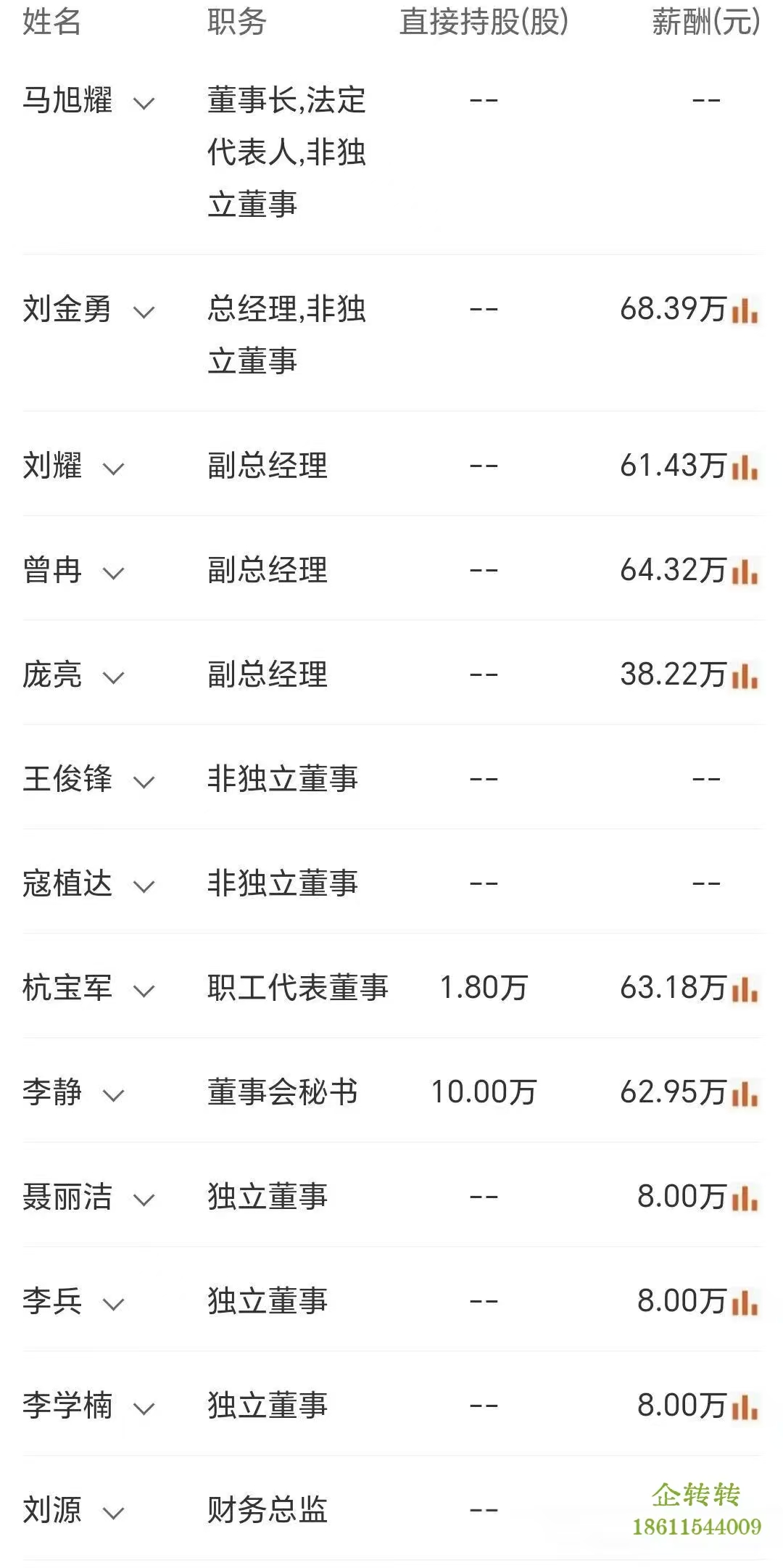Expand the 聂丽洁 entry

pos(144,1200)
